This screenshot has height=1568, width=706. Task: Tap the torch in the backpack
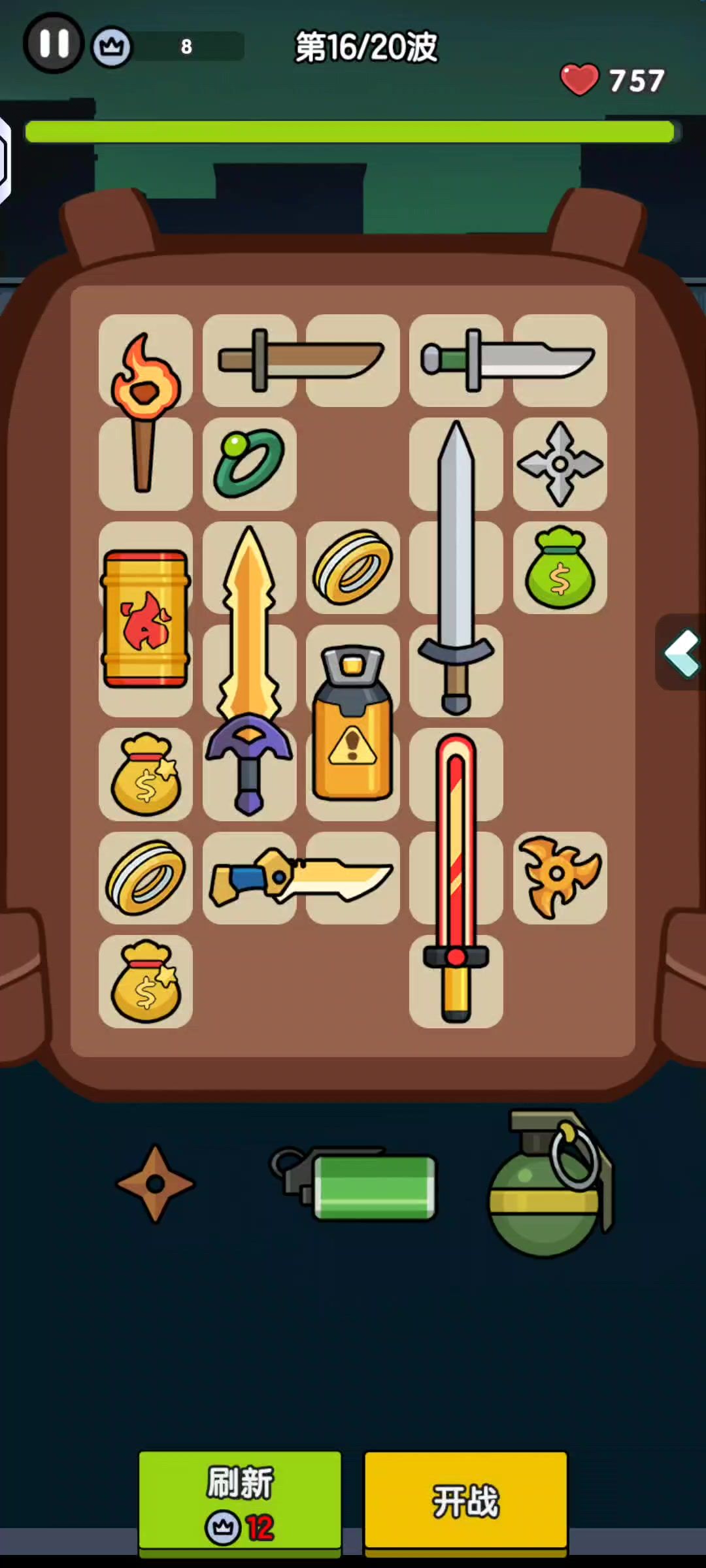pos(144,412)
